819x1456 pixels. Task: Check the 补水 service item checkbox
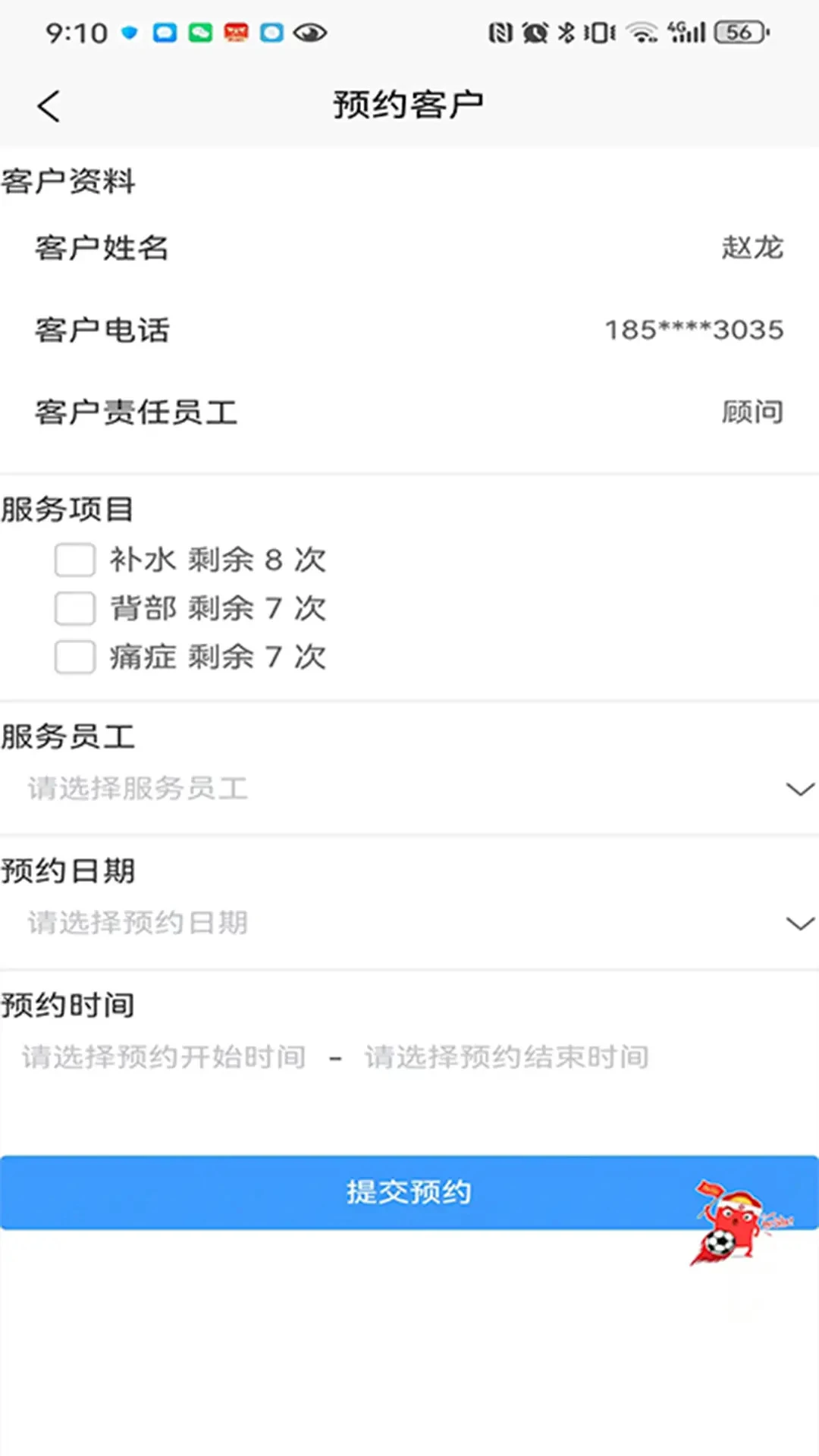coord(74,560)
